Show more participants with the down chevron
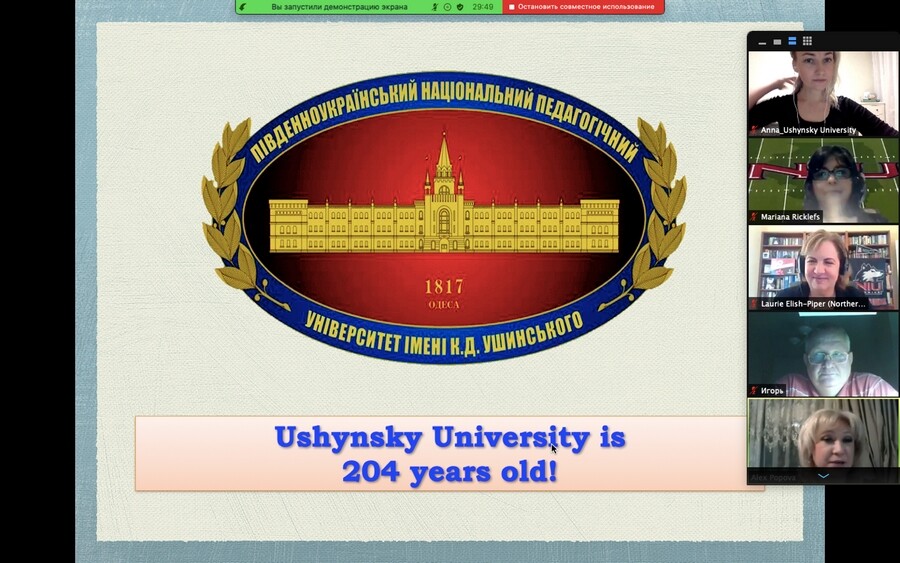 tap(823, 476)
